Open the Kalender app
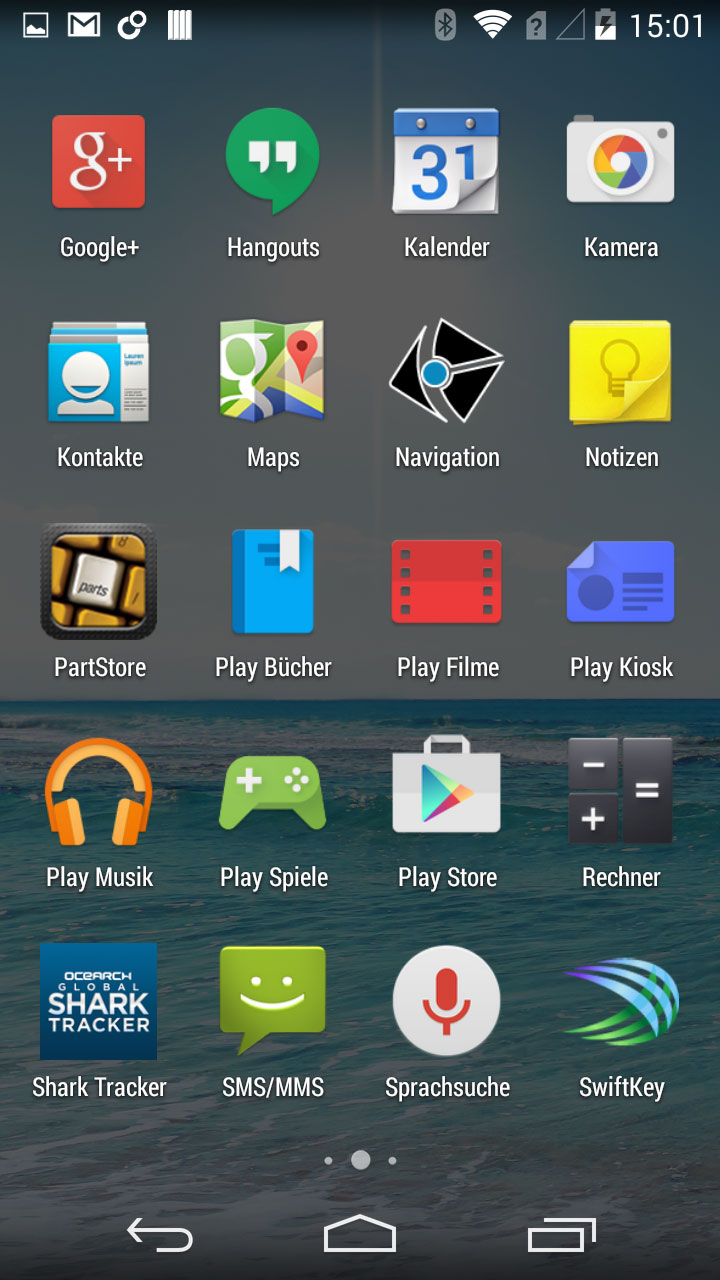Image resolution: width=720 pixels, height=1280 pixels. [446, 162]
